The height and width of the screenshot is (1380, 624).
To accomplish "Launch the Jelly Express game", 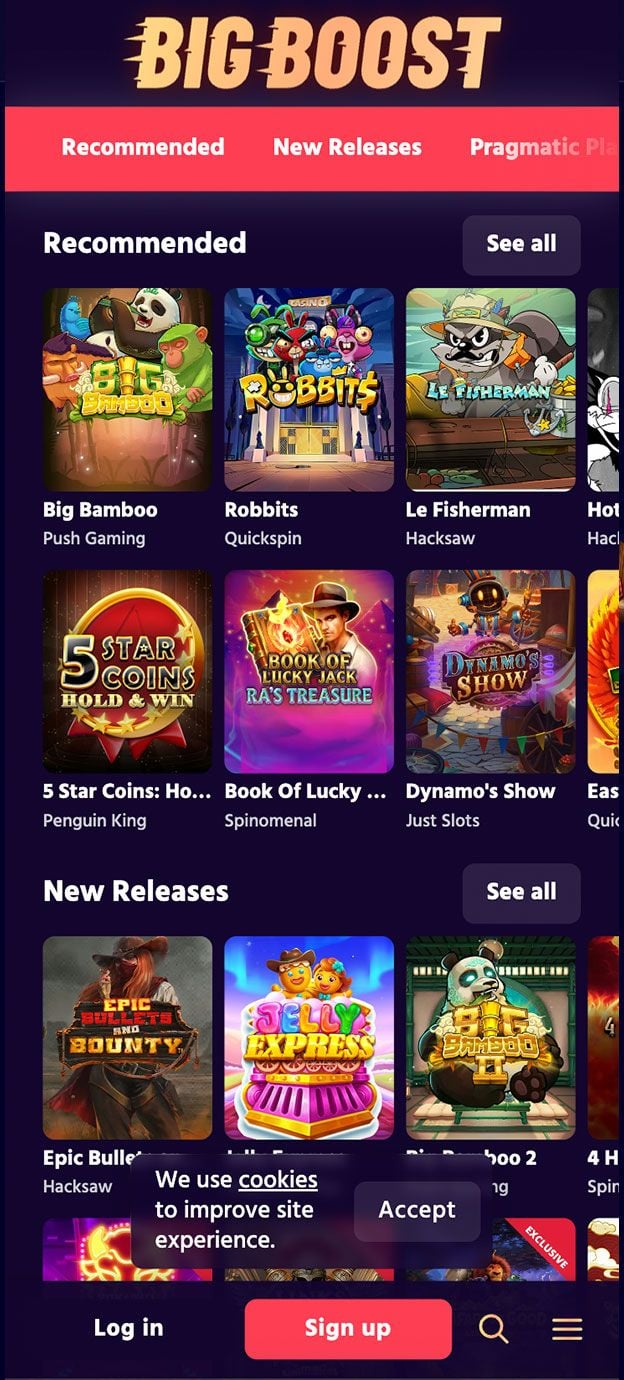I will 309,1036.
